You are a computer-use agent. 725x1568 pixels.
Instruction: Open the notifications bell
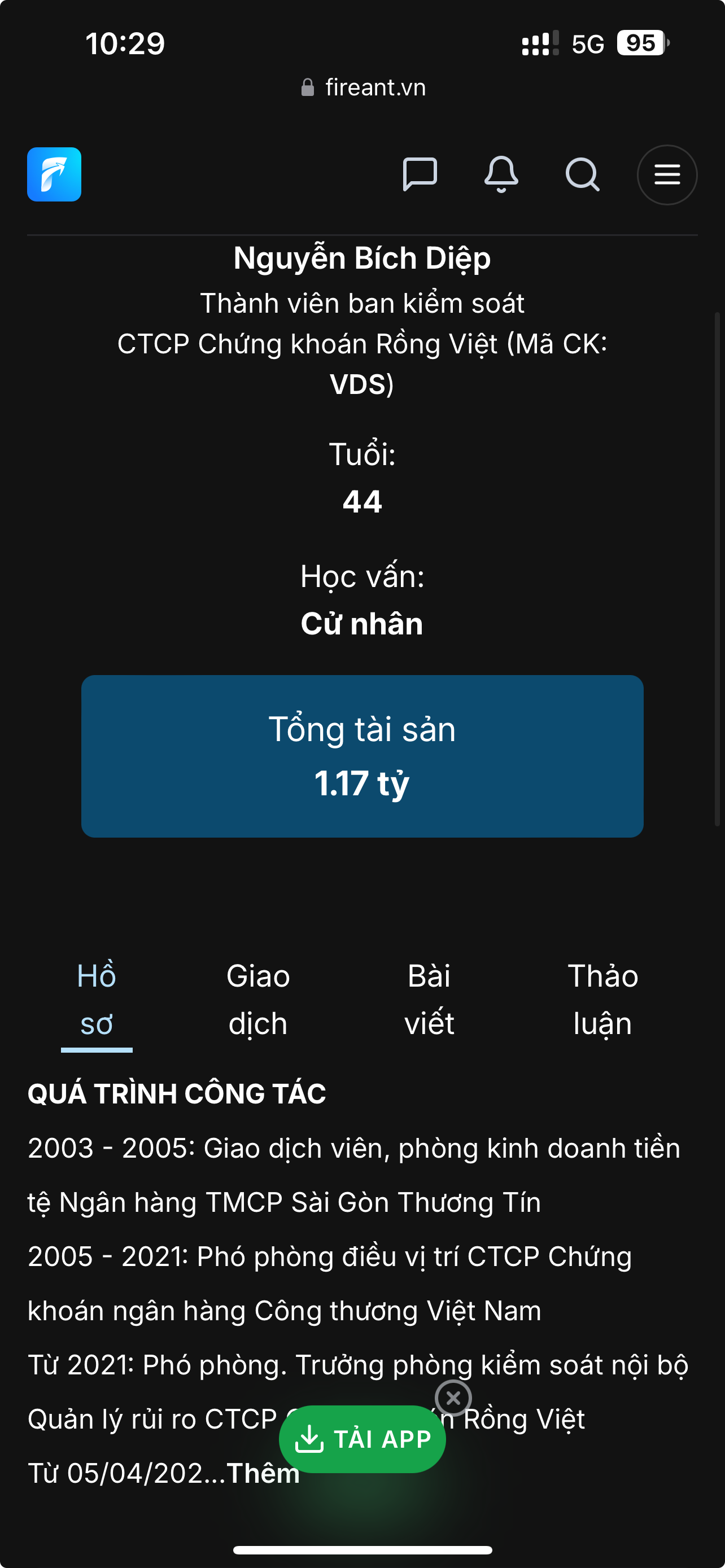click(501, 175)
